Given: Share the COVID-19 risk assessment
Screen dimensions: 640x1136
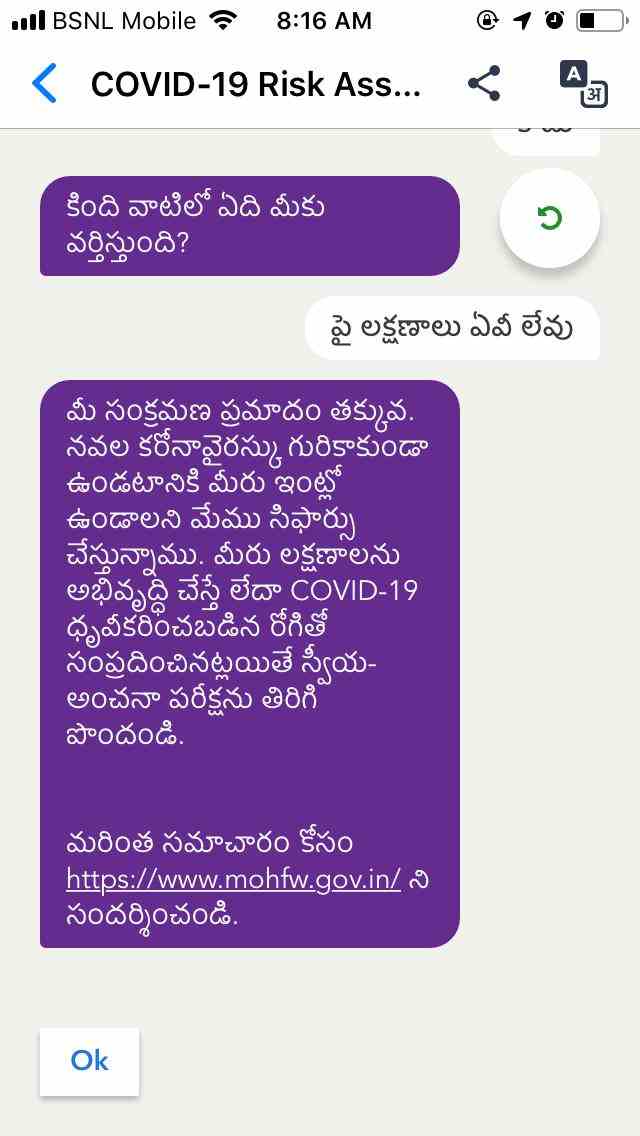Looking at the screenshot, I should coord(484,84).
